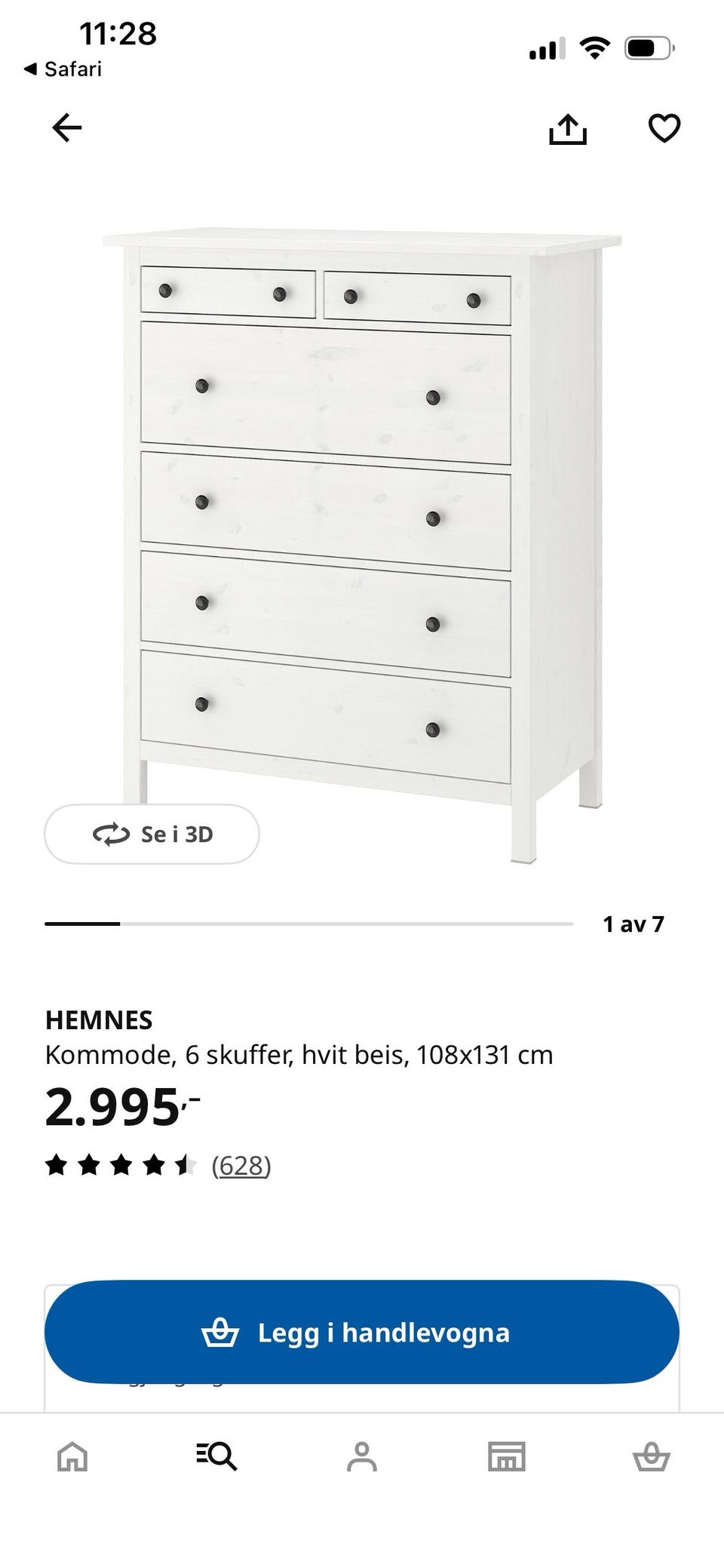The image size is (724, 1568).
Task: Switch to the Safari back link at top
Action: point(64,69)
